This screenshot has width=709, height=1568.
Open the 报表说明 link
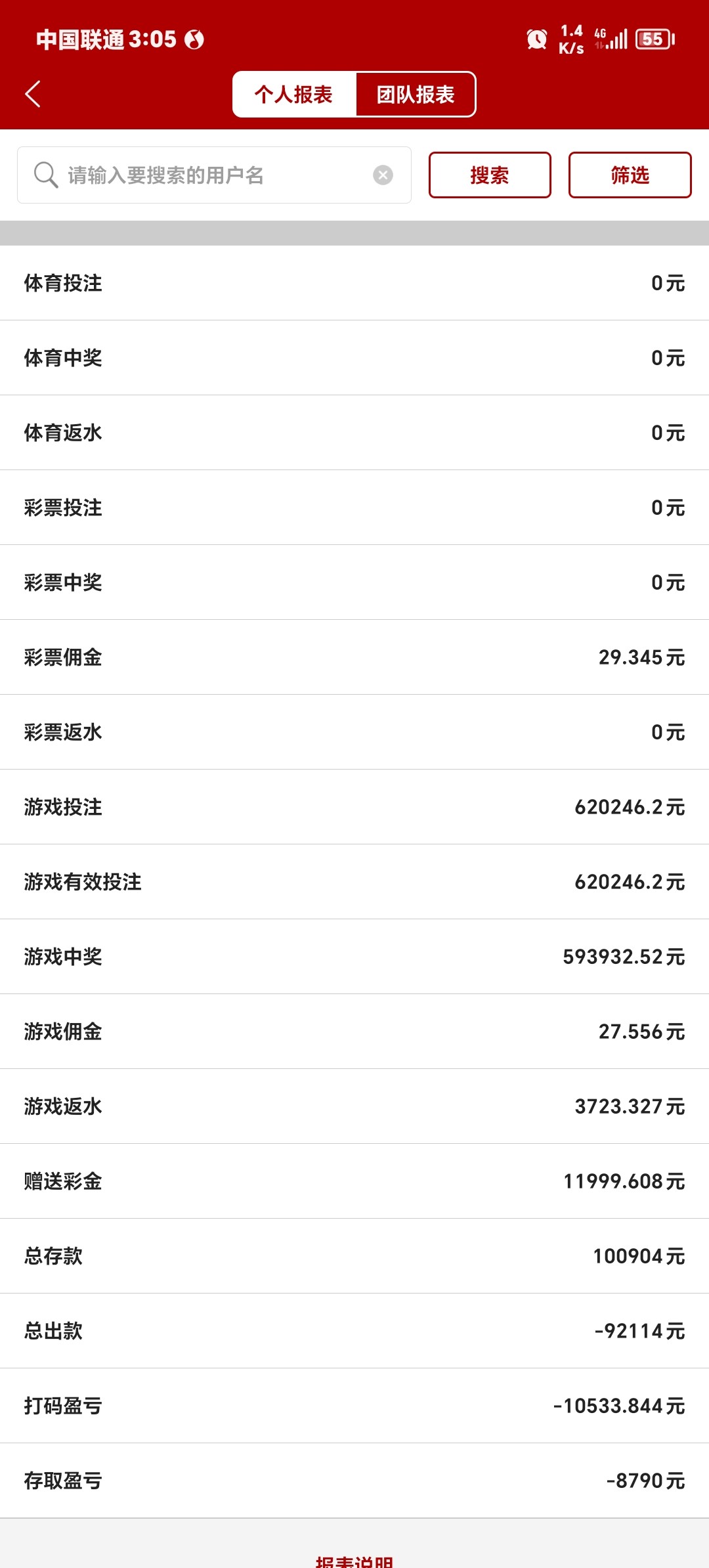(354, 1560)
